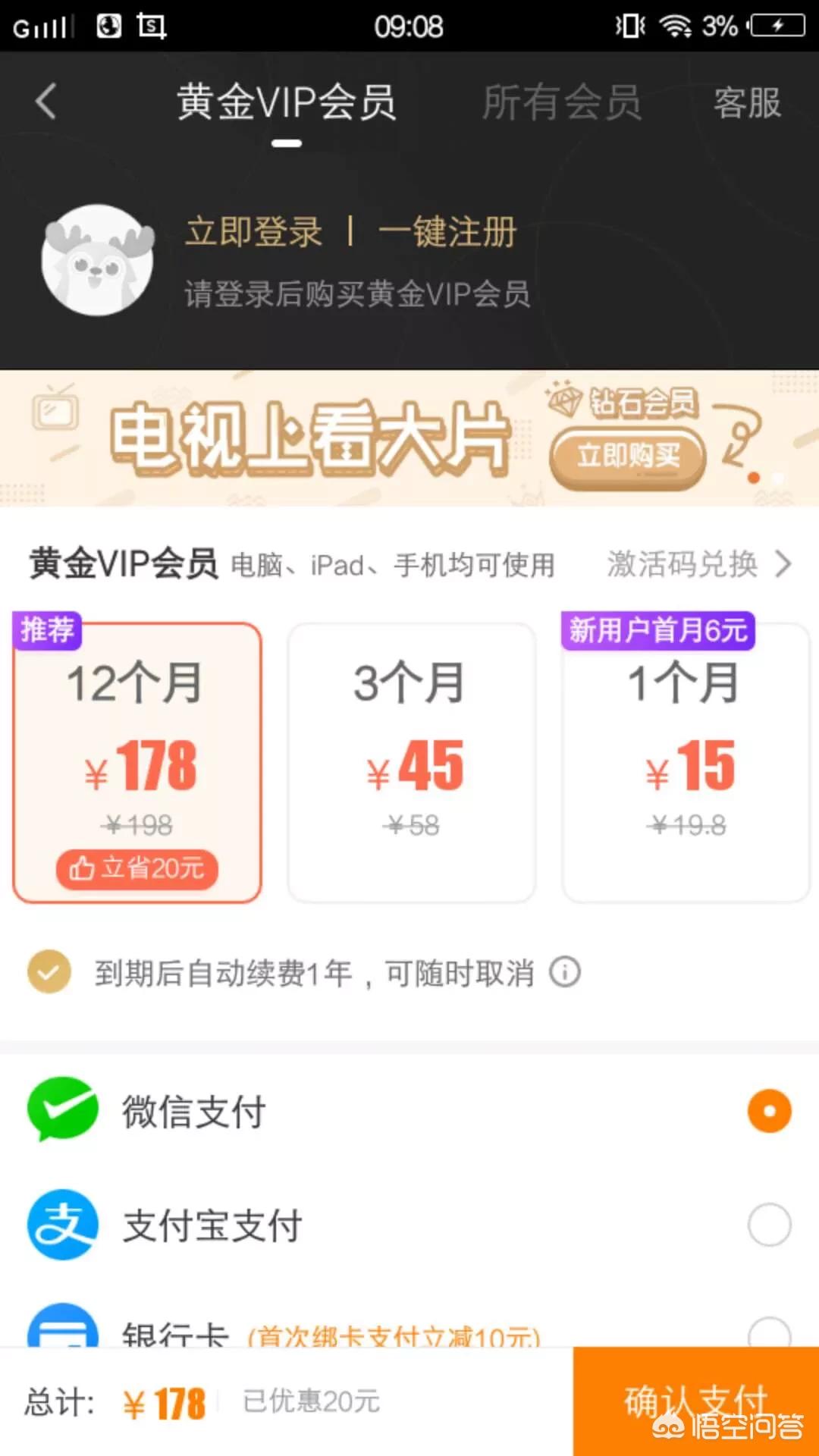Select the 3个月 ¥45 plan
The image size is (819, 1456).
pos(412,762)
